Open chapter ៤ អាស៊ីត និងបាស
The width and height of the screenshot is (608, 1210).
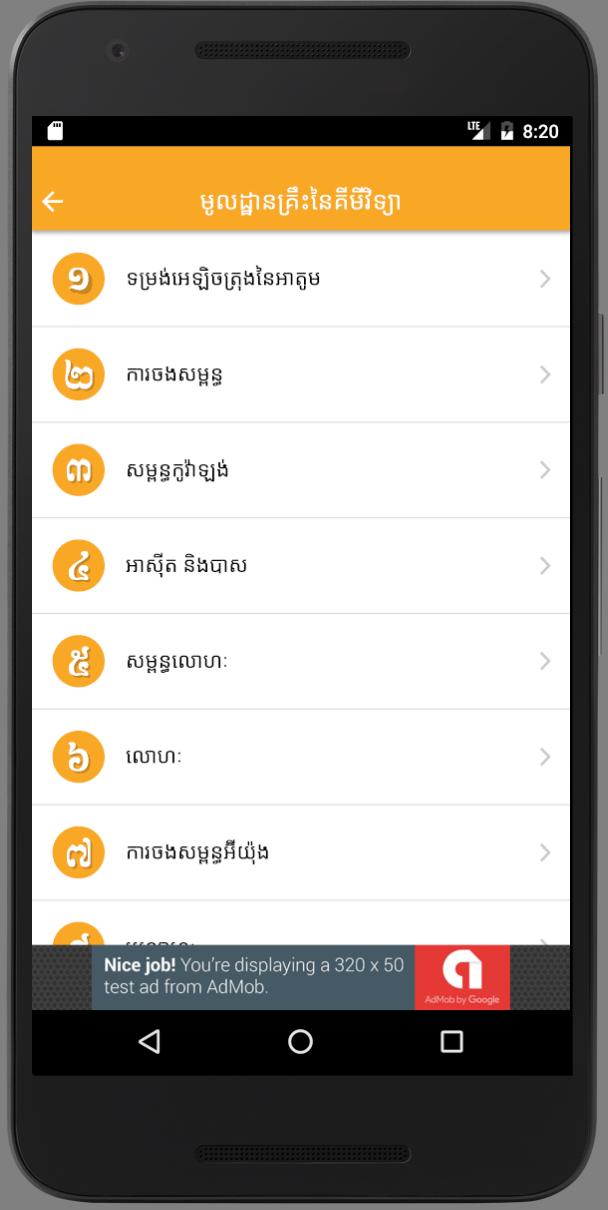pos(300,566)
